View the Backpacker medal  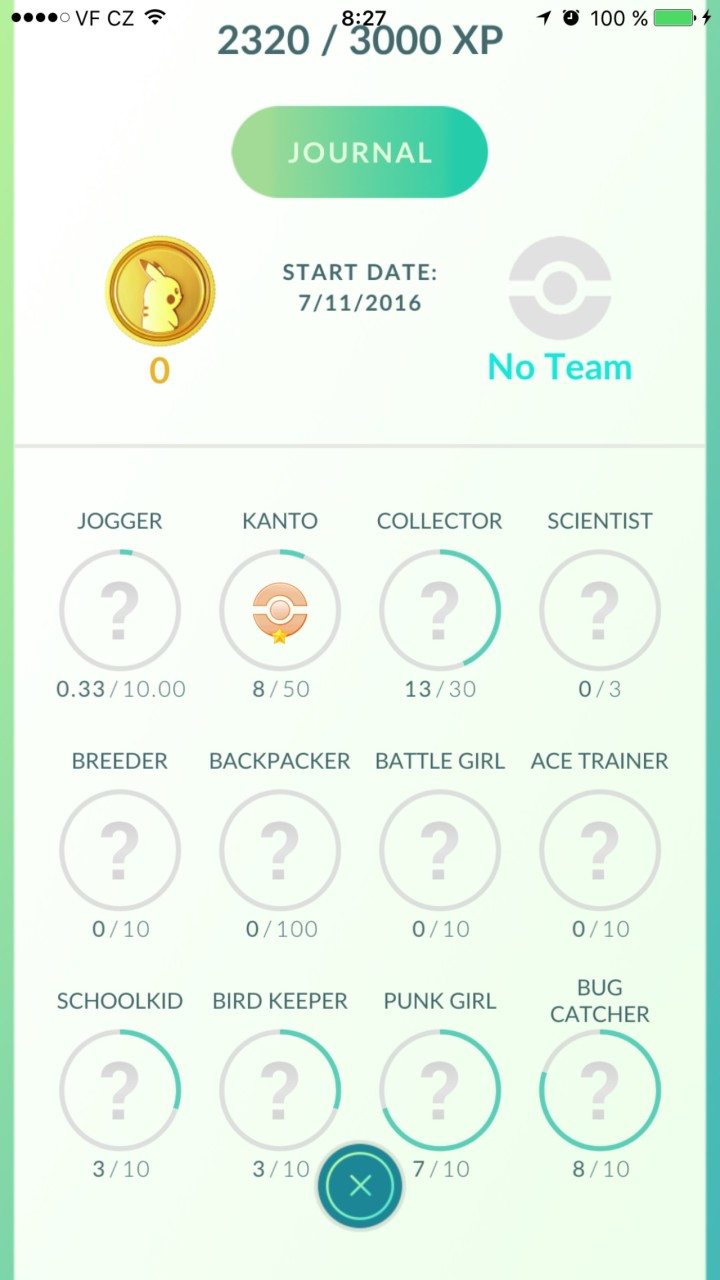click(x=280, y=849)
